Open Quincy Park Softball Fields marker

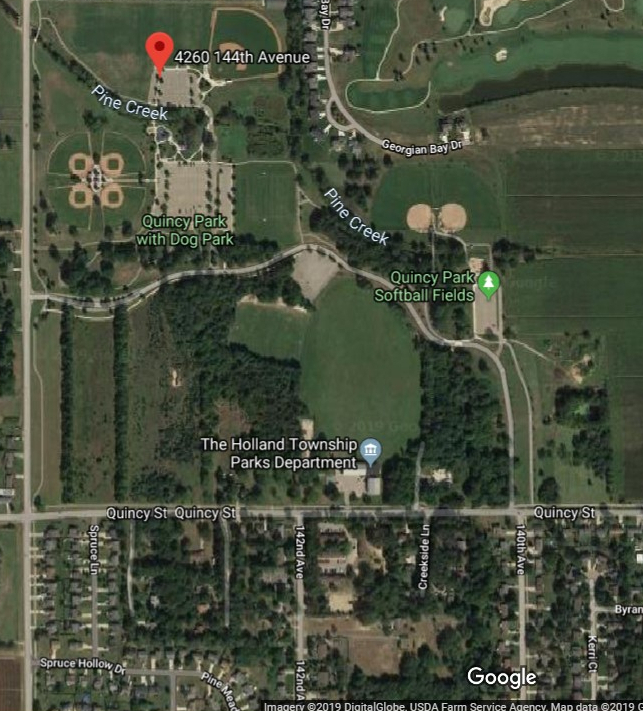coord(488,285)
